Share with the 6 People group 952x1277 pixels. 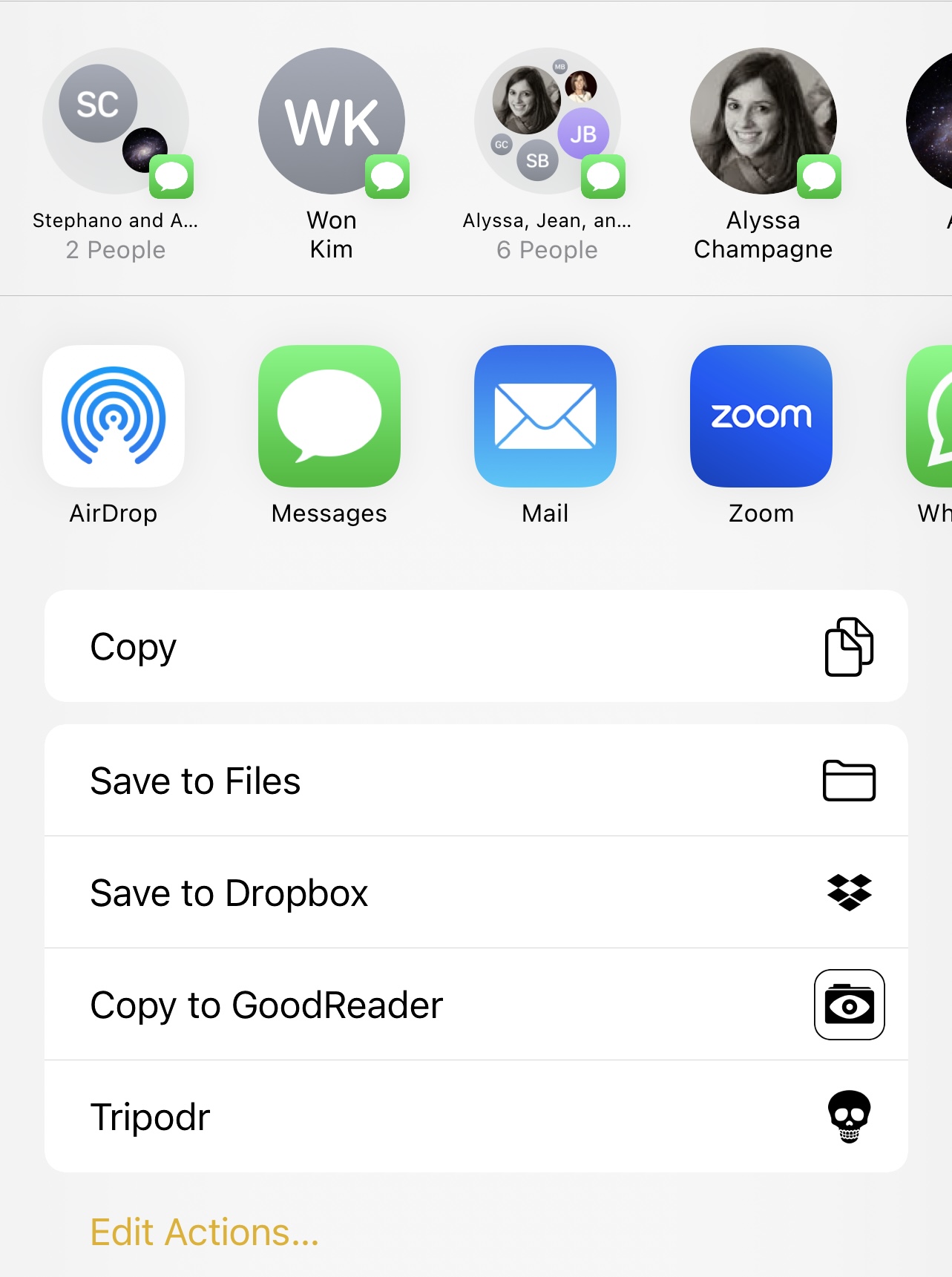(548, 122)
